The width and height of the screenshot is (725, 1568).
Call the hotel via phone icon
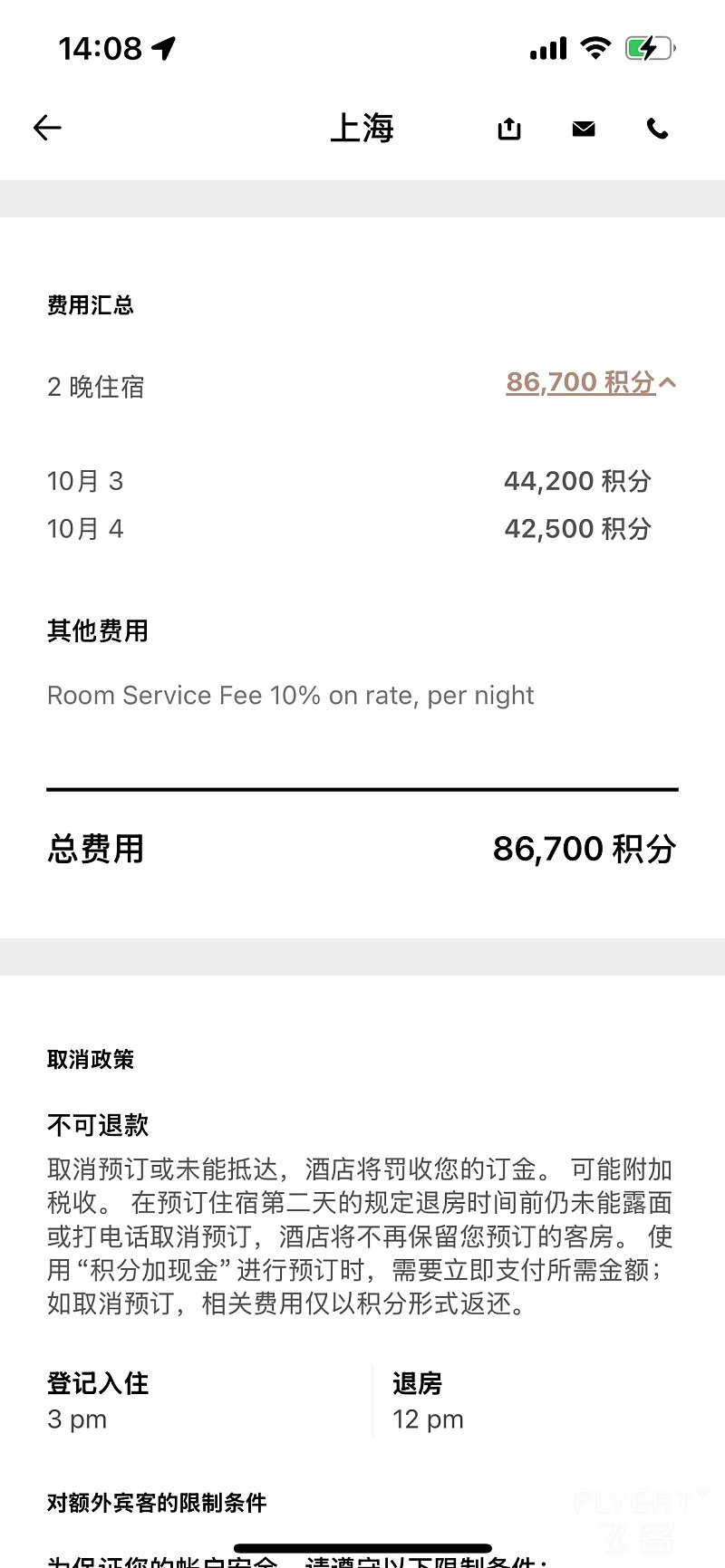pos(658,129)
